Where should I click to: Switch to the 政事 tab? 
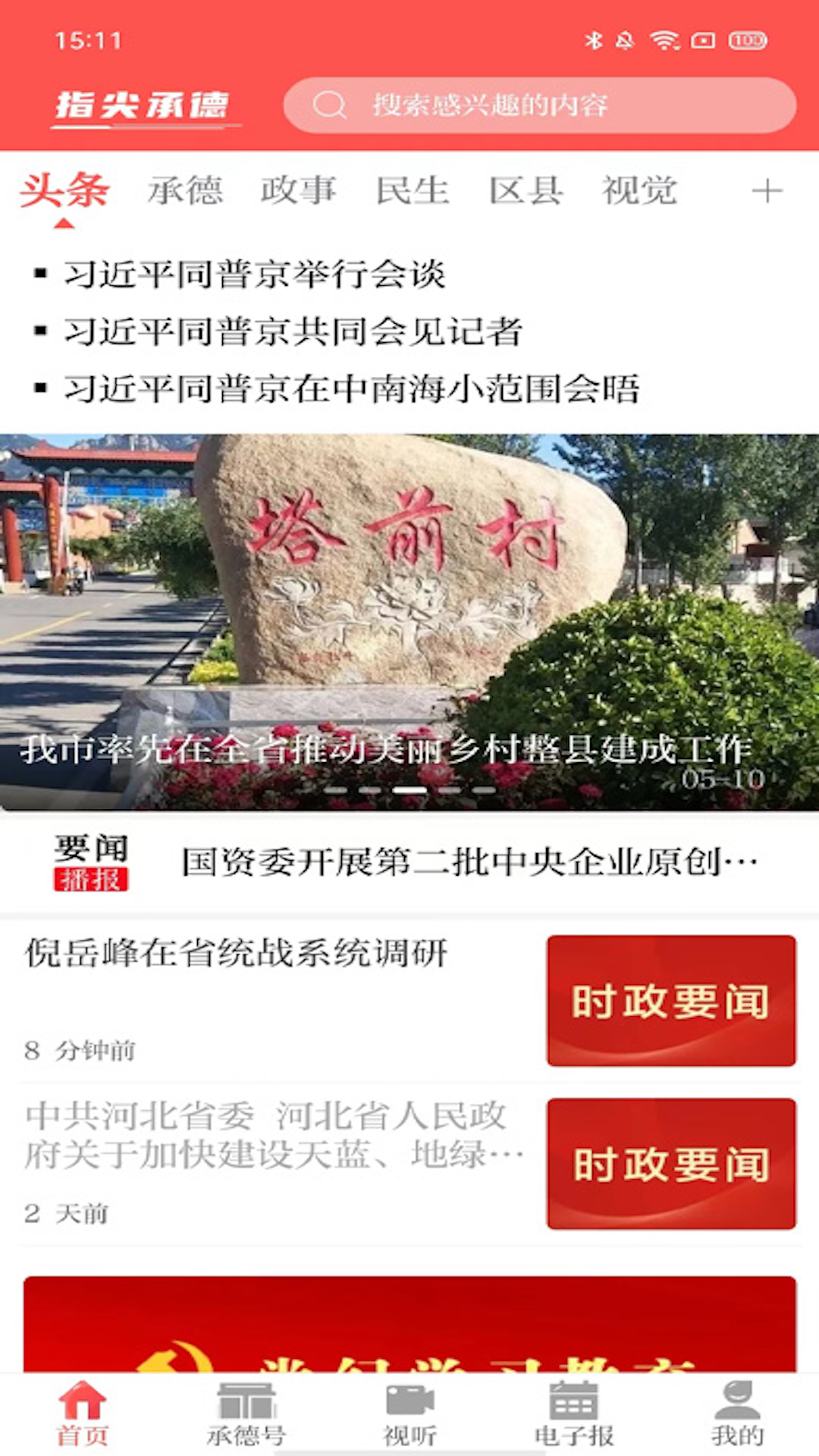coord(300,191)
